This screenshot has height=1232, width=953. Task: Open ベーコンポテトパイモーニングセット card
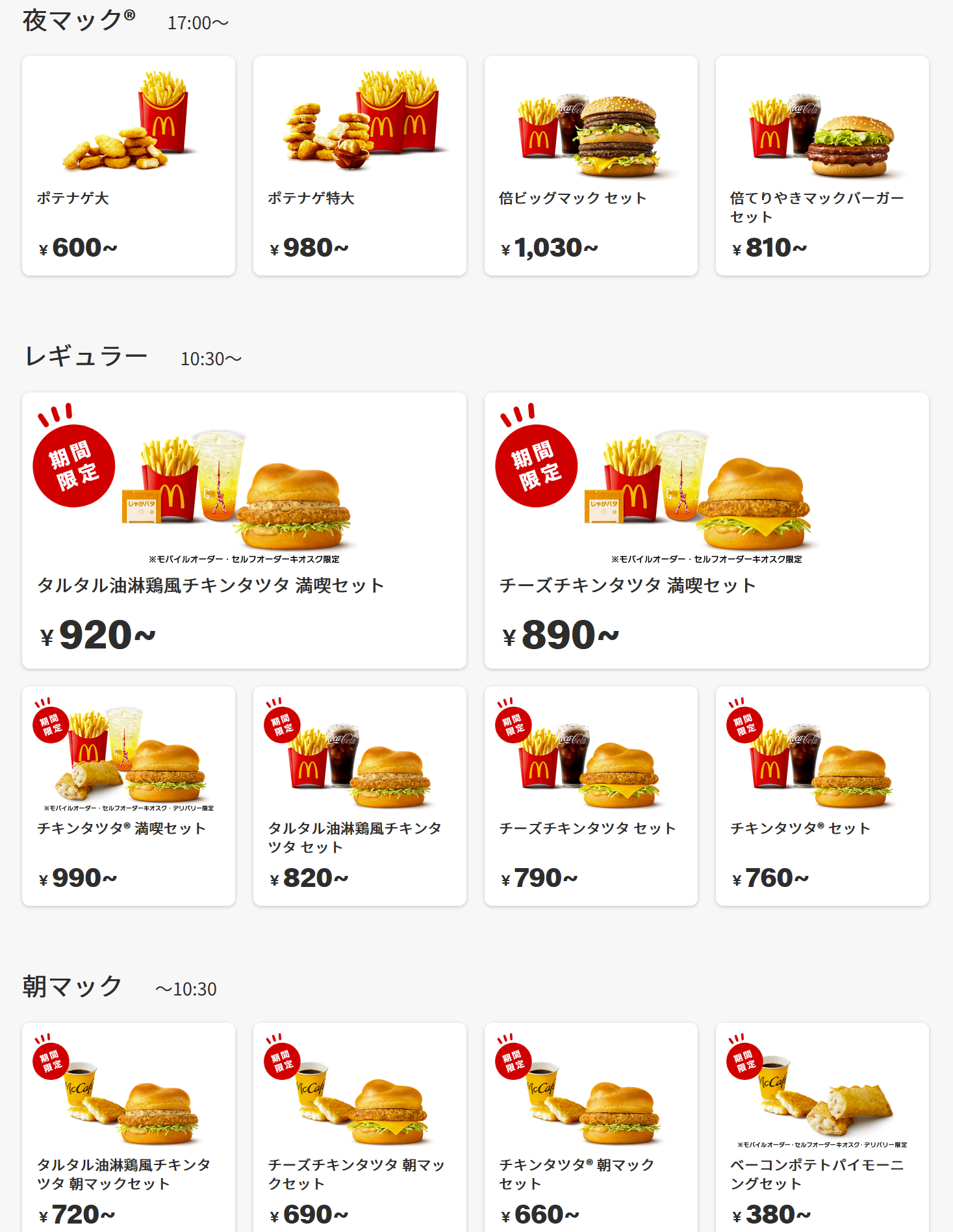[x=822, y=1127]
